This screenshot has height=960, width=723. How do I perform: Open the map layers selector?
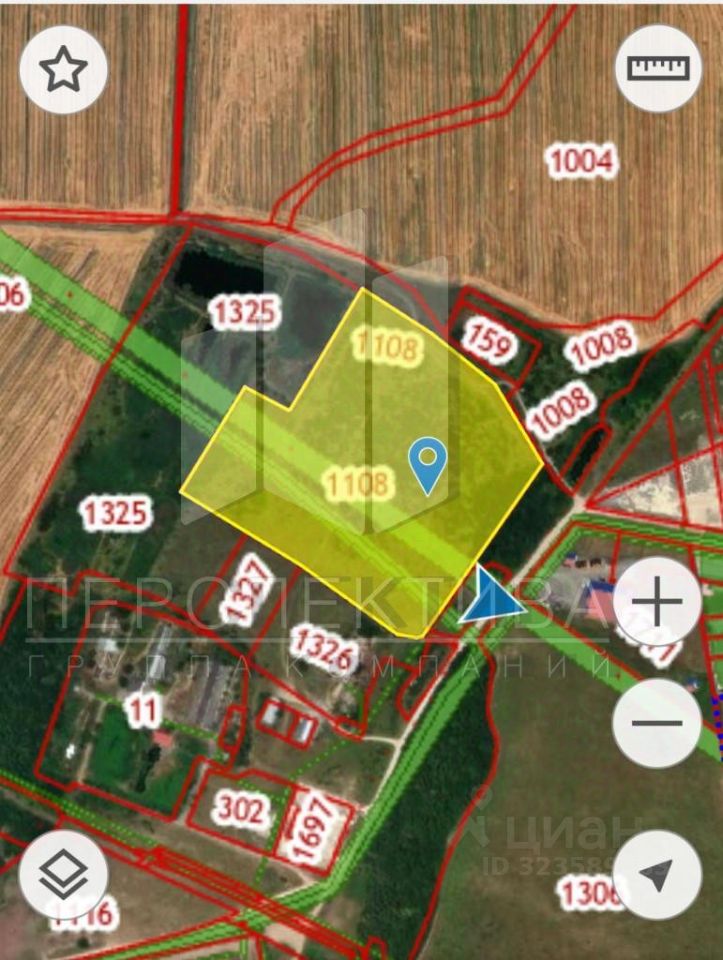[x=64, y=875]
